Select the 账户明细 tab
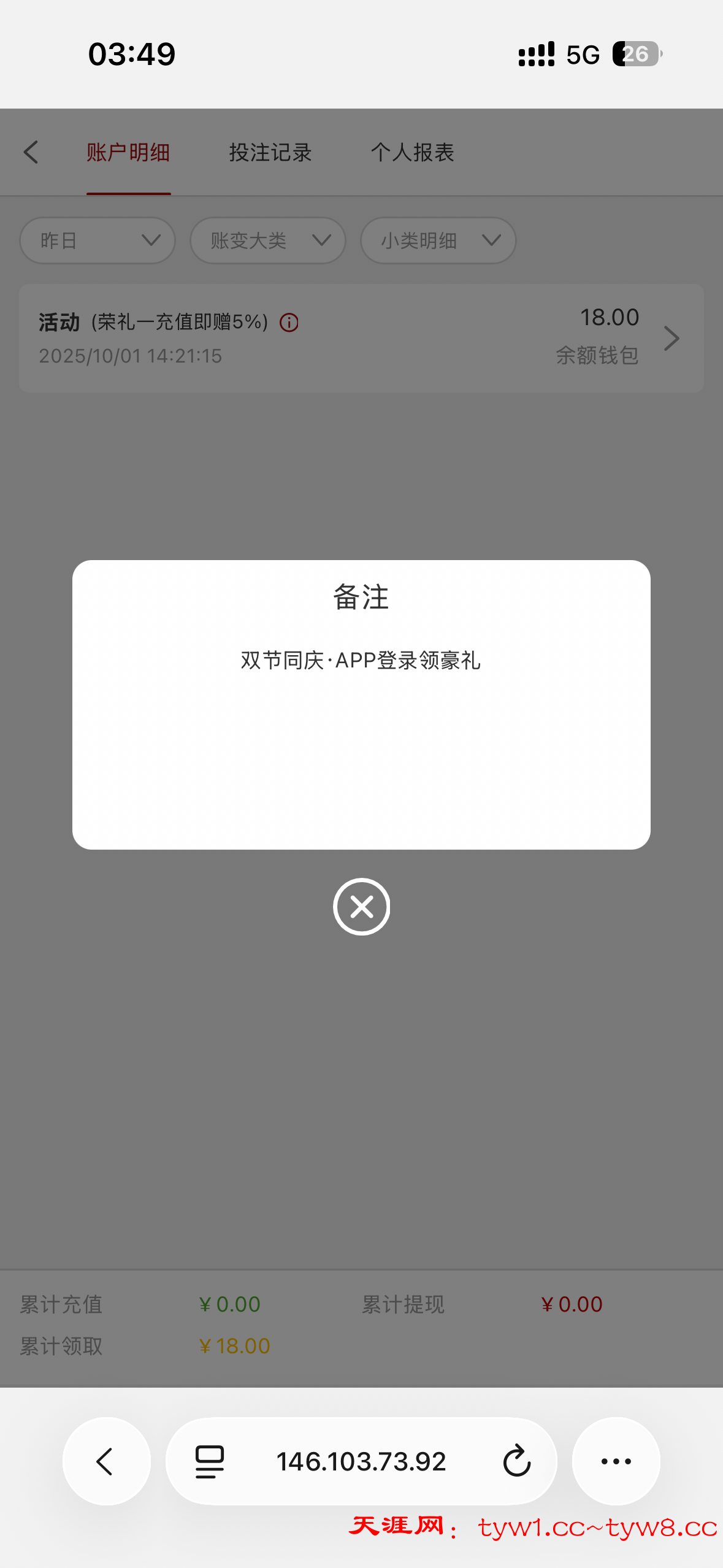The width and height of the screenshot is (723, 1568). point(128,152)
